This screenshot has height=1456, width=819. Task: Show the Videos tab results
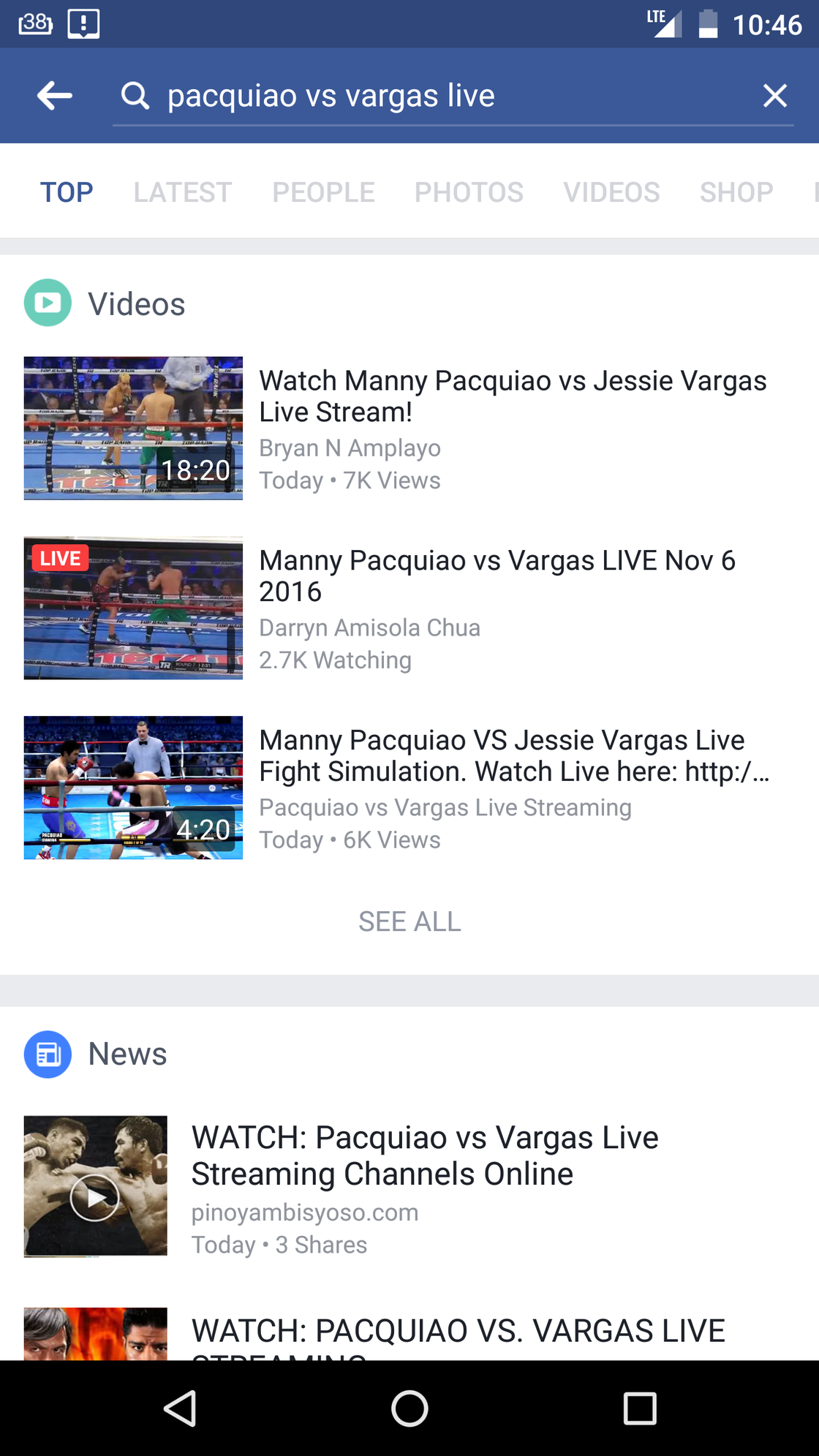point(611,192)
